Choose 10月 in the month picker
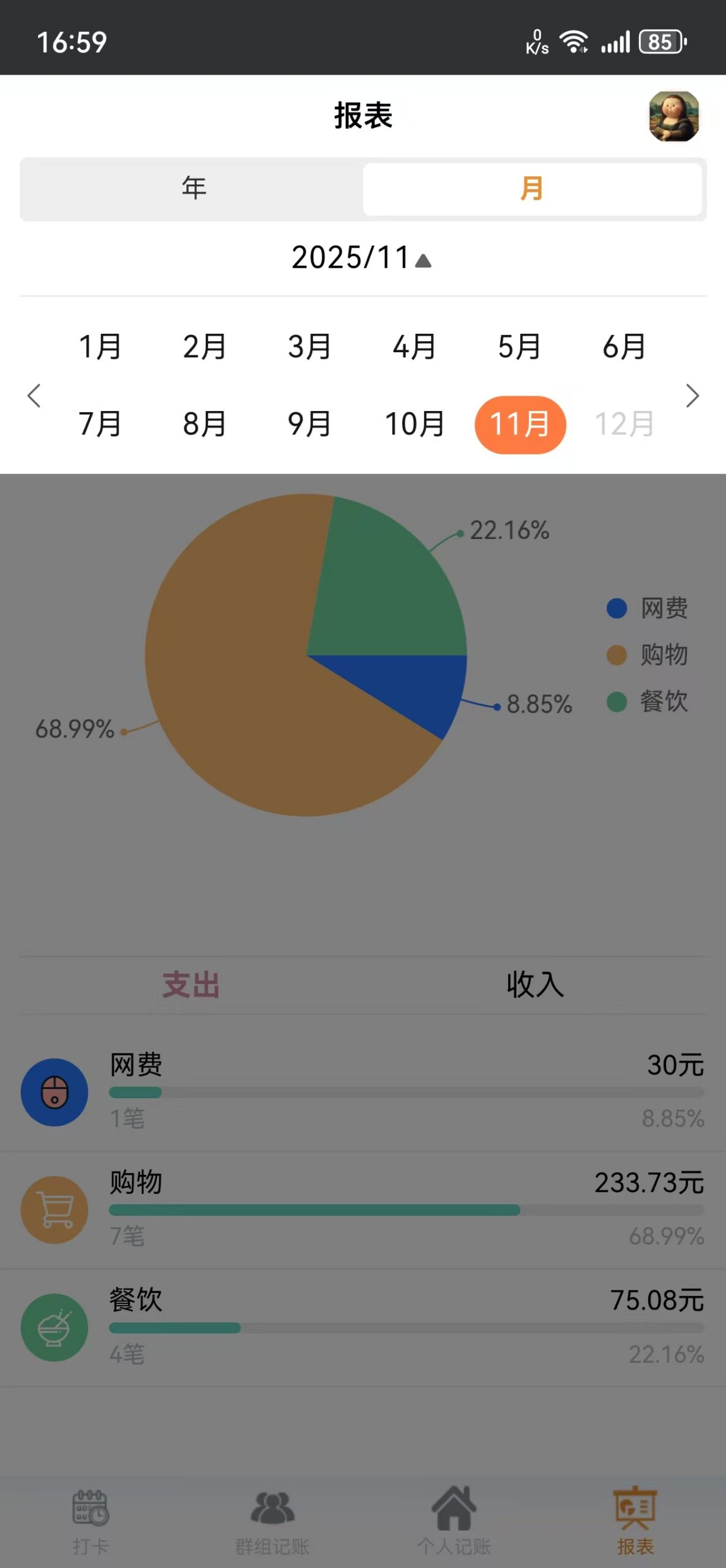Image resolution: width=726 pixels, height=1568 pixels. point(414,424)
